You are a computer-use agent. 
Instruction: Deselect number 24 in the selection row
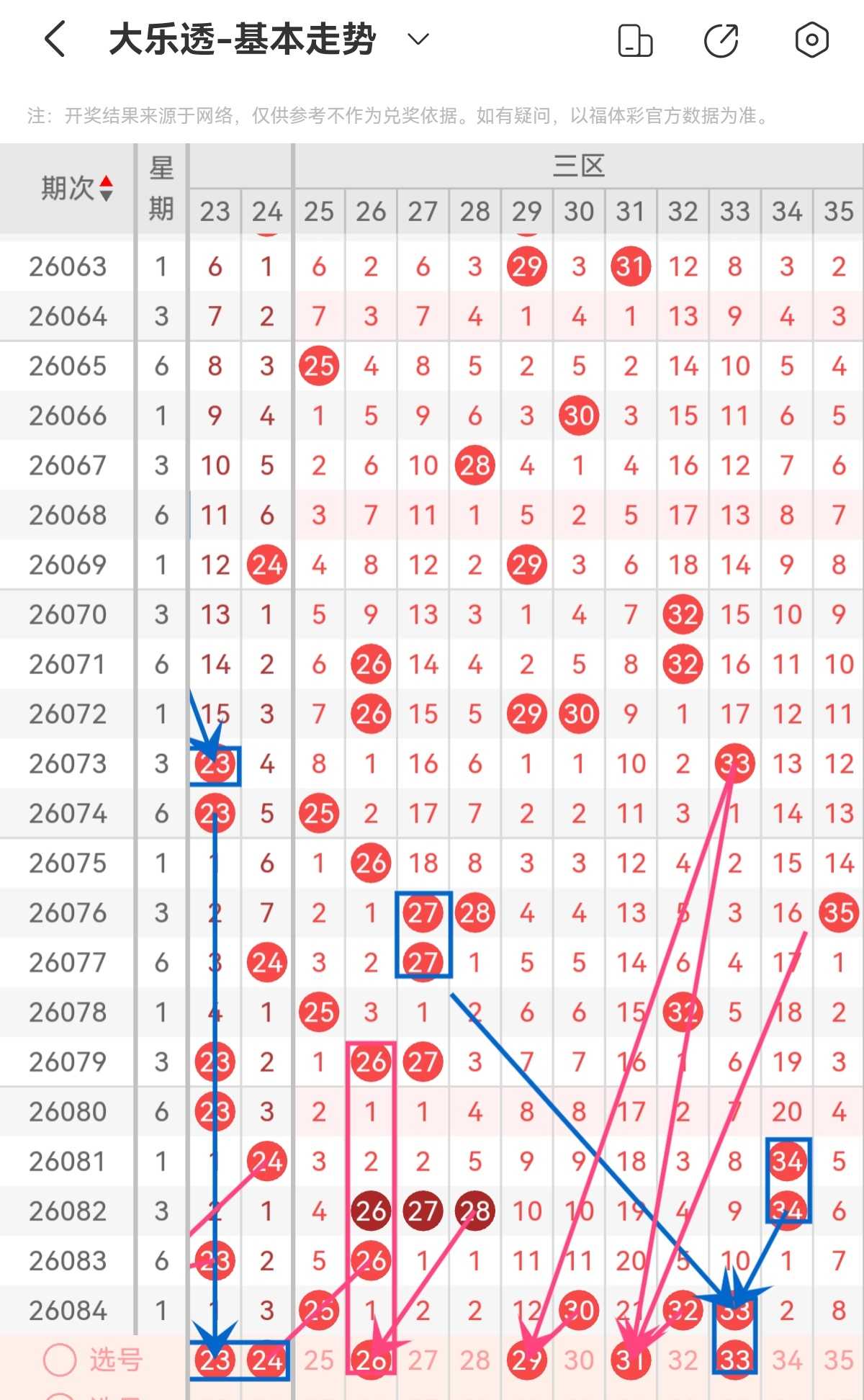point(267,1360)
